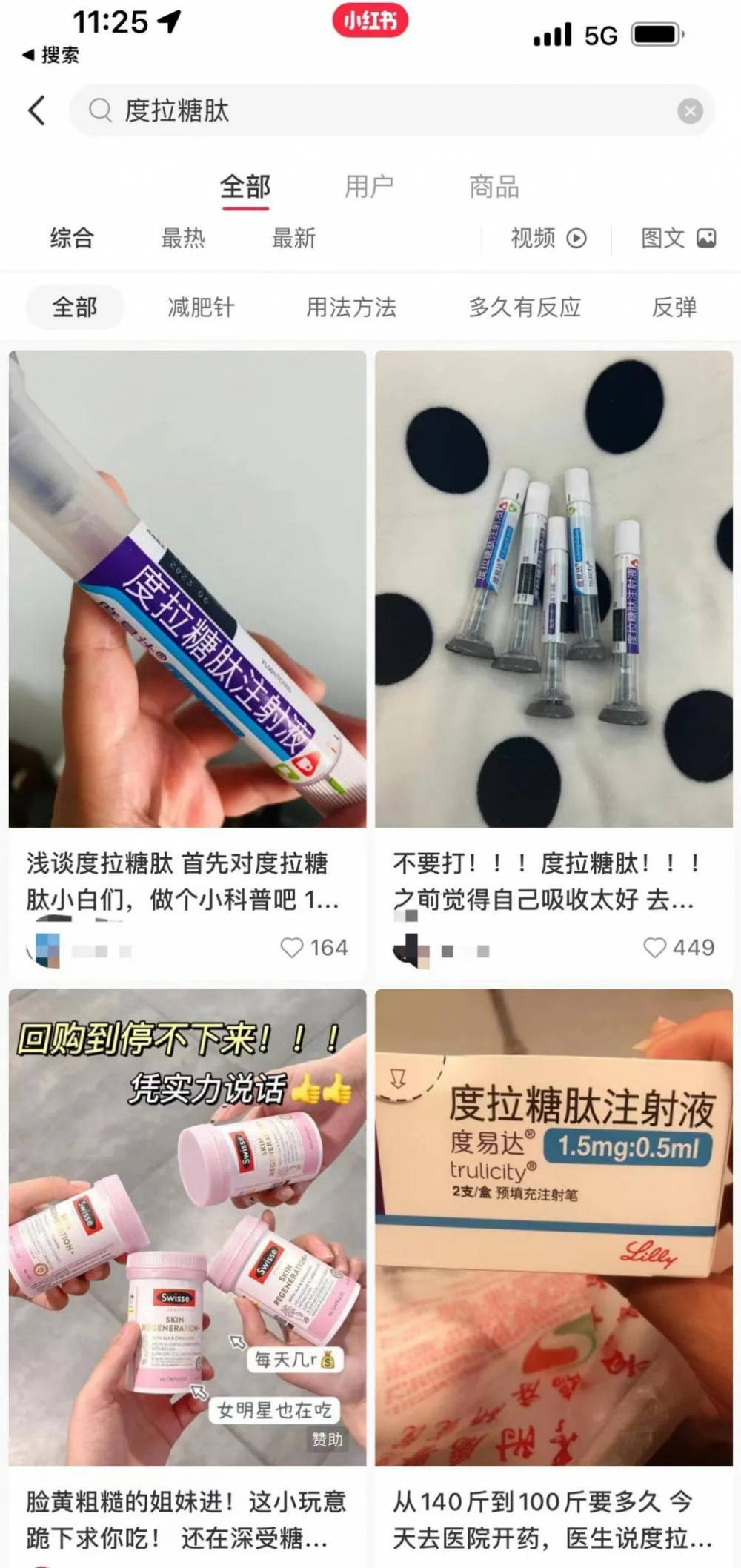
Task: Like the post with 449 likes
Action: tap(655, 948)
